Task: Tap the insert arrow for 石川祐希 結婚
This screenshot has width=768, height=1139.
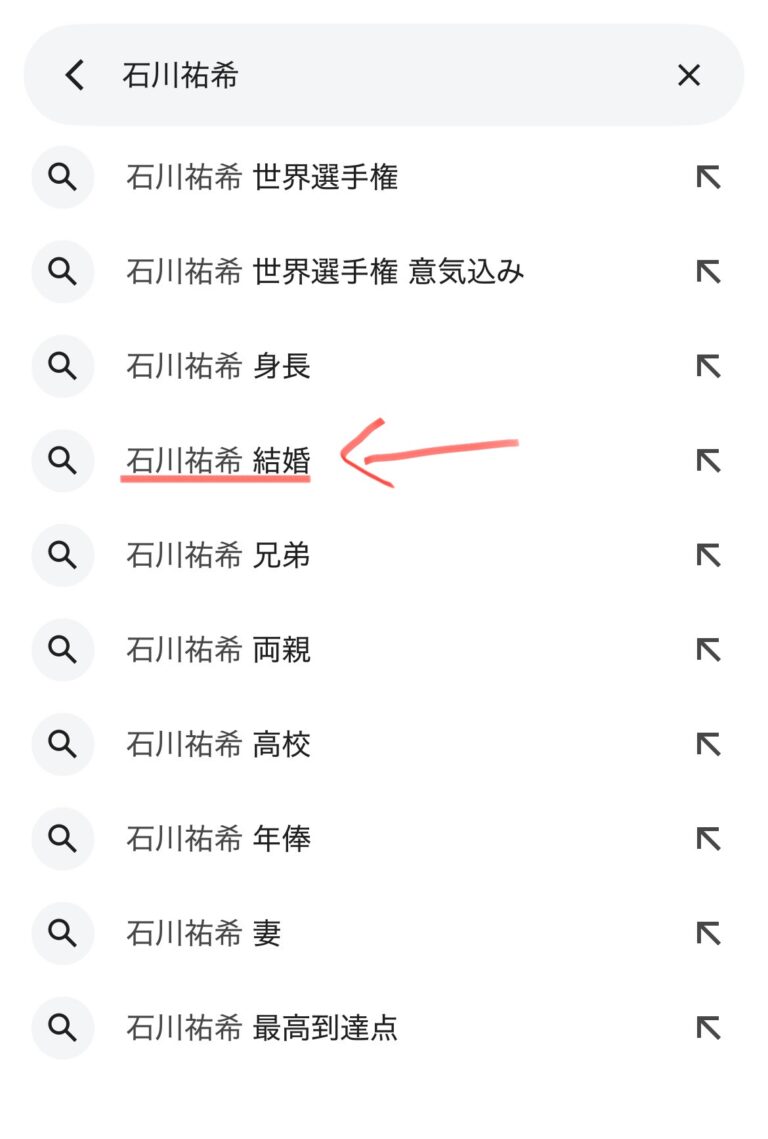Action: point(707,461)
